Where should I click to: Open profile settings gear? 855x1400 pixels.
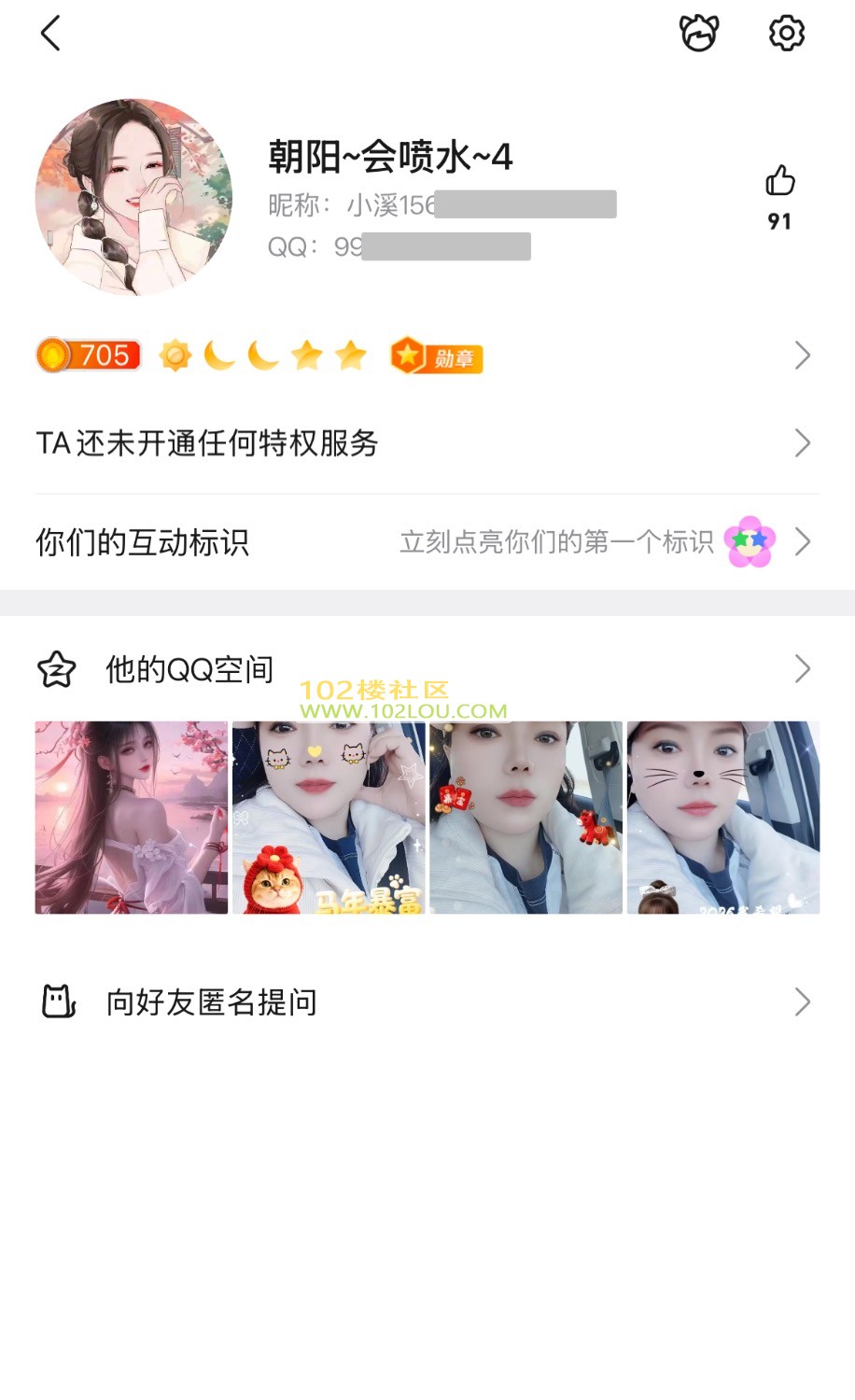(786, 34)
